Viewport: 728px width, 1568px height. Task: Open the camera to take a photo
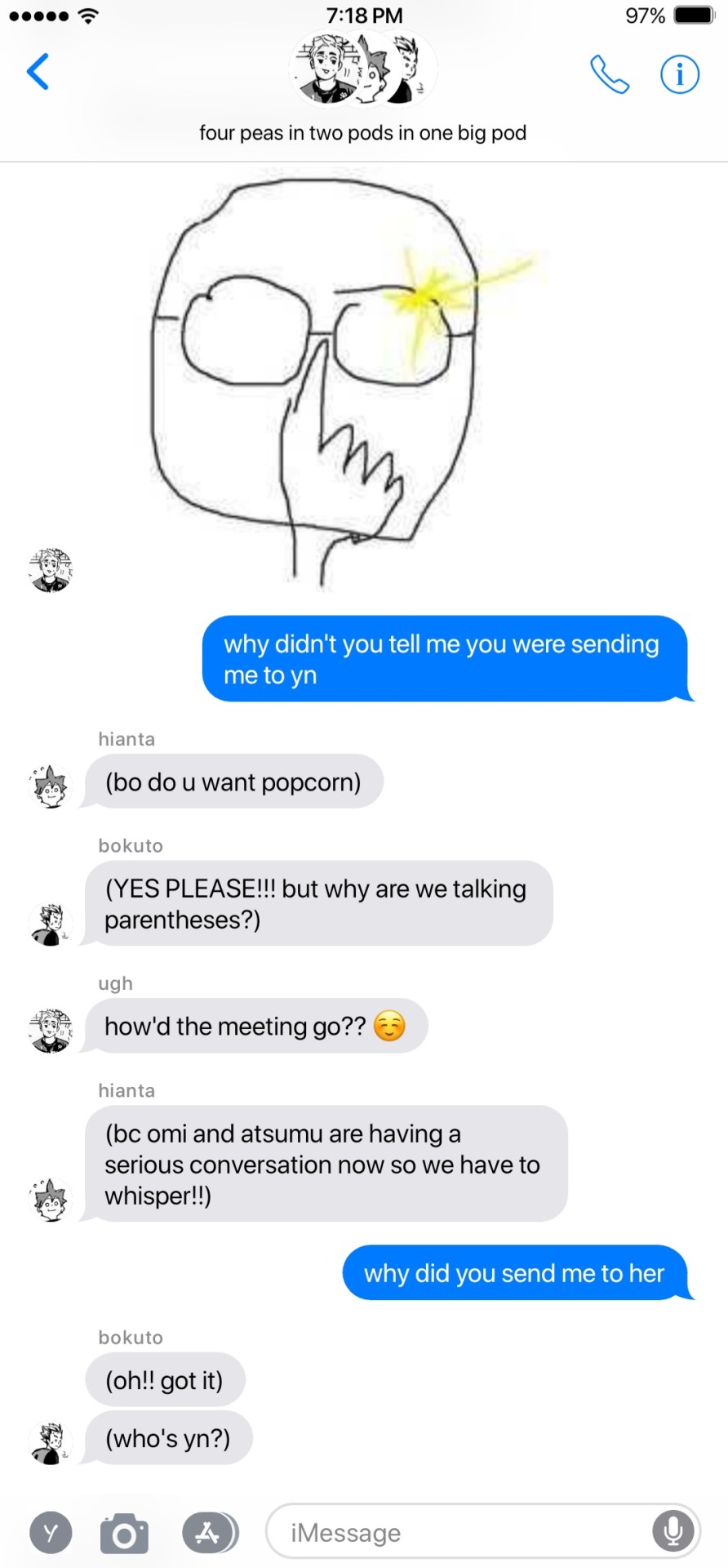tap(124, 1533)
